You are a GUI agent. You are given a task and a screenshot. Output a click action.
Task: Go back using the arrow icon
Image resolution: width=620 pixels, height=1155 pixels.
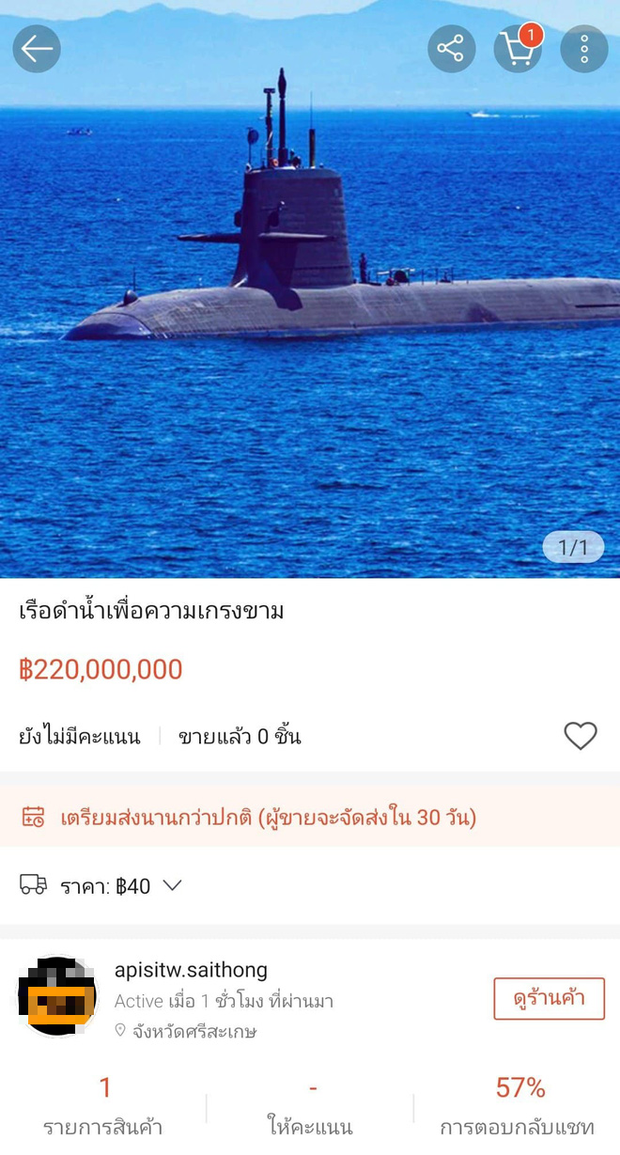point(36,48)
